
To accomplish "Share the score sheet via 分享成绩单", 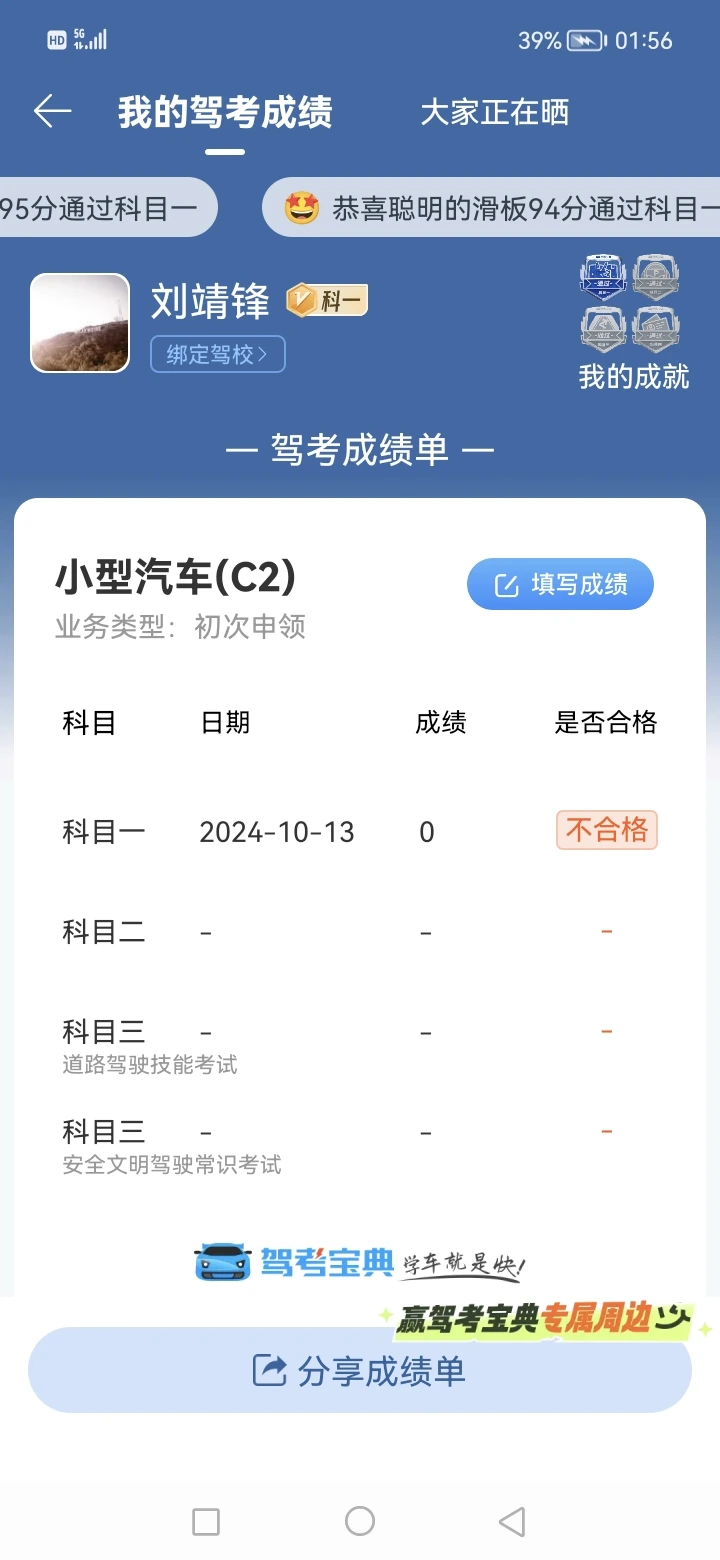I will pos(360,1370).
